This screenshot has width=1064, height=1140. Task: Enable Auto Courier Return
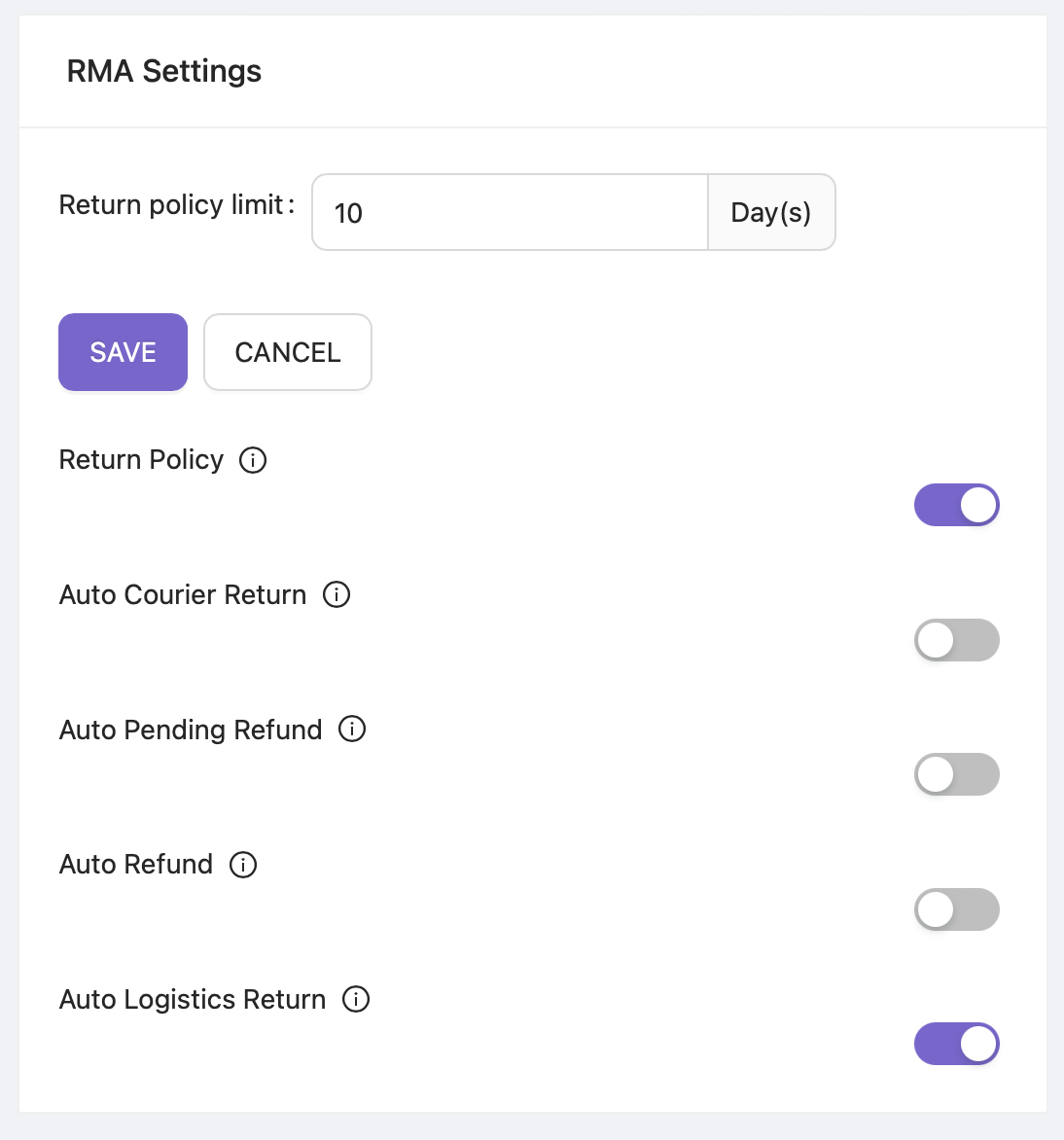956,640
